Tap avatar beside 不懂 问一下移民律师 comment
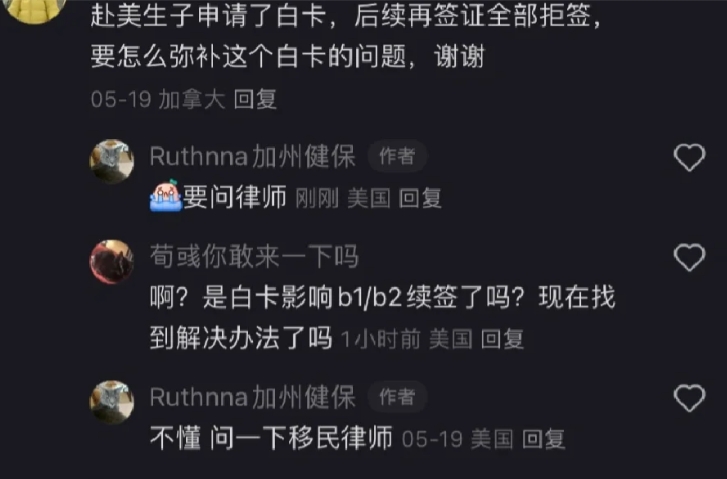The image size is (727, 479). click(x=111, y=402)
